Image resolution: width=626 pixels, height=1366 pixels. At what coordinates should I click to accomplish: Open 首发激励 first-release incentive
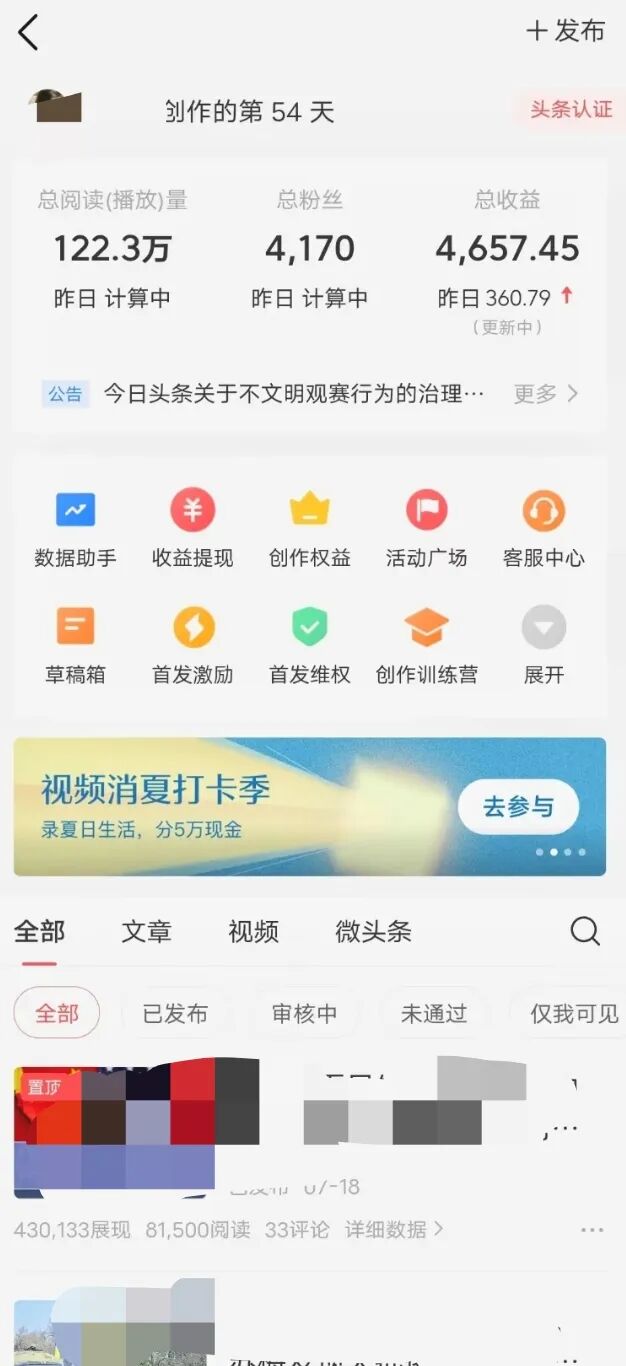pyautogui.click(x=192, y=645)
